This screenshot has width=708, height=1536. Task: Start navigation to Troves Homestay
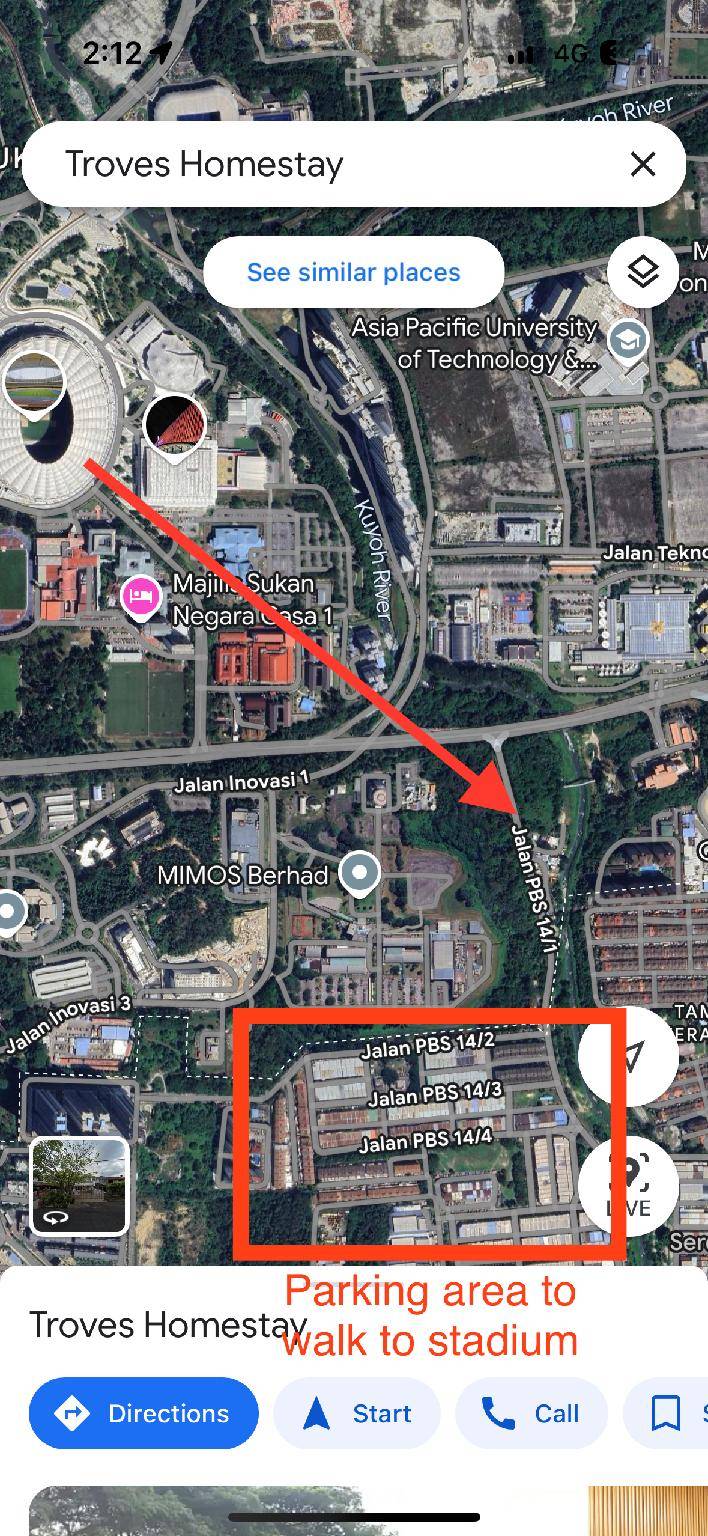[x=357, y=1413]
